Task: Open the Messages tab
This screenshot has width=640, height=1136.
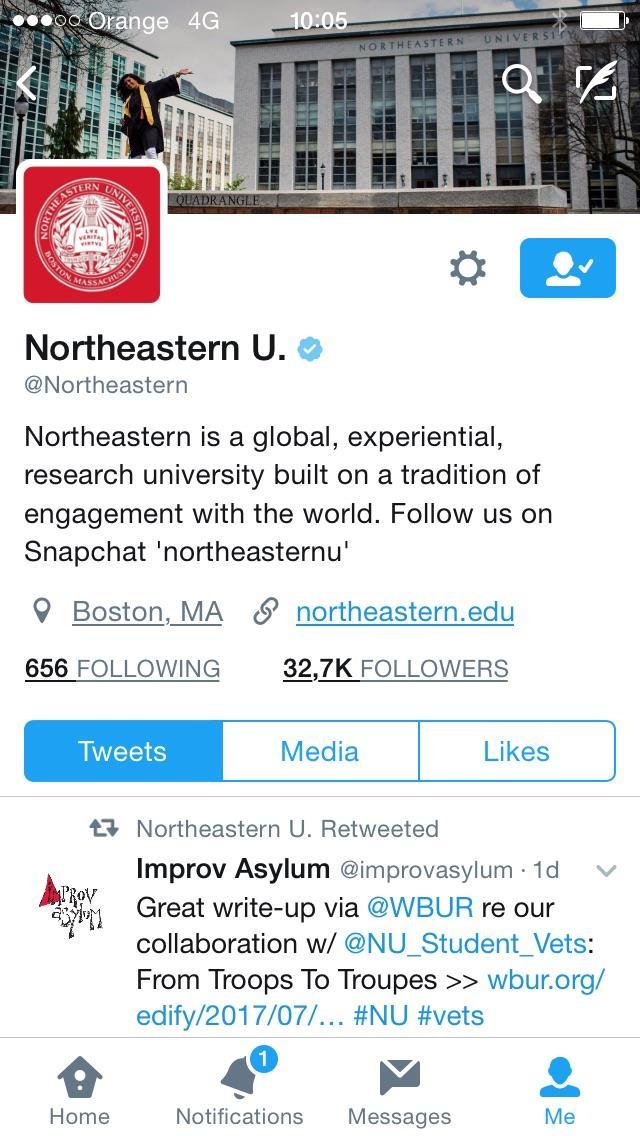Action: point(399,1090)
